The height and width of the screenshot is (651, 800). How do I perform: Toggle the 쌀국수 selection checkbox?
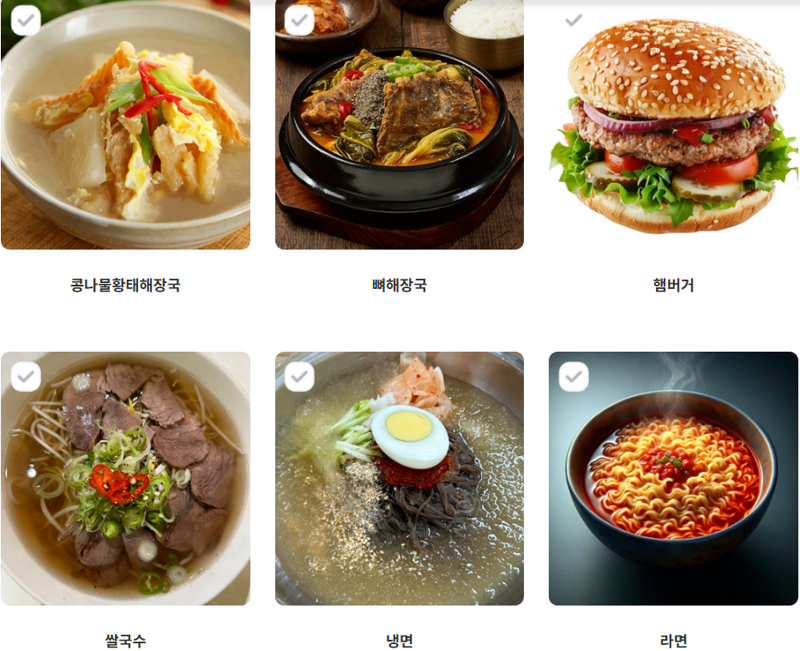(26, 377)
